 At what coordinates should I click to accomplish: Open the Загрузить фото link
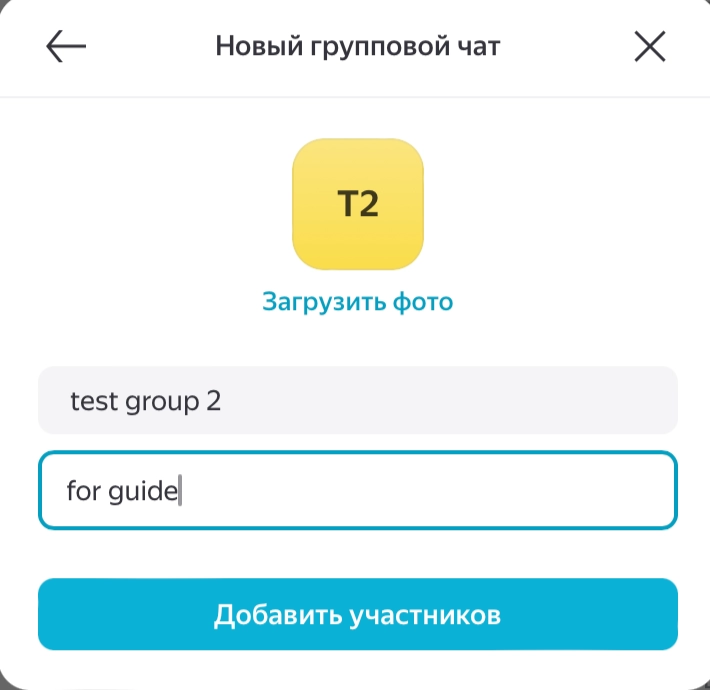click(357, 301)
